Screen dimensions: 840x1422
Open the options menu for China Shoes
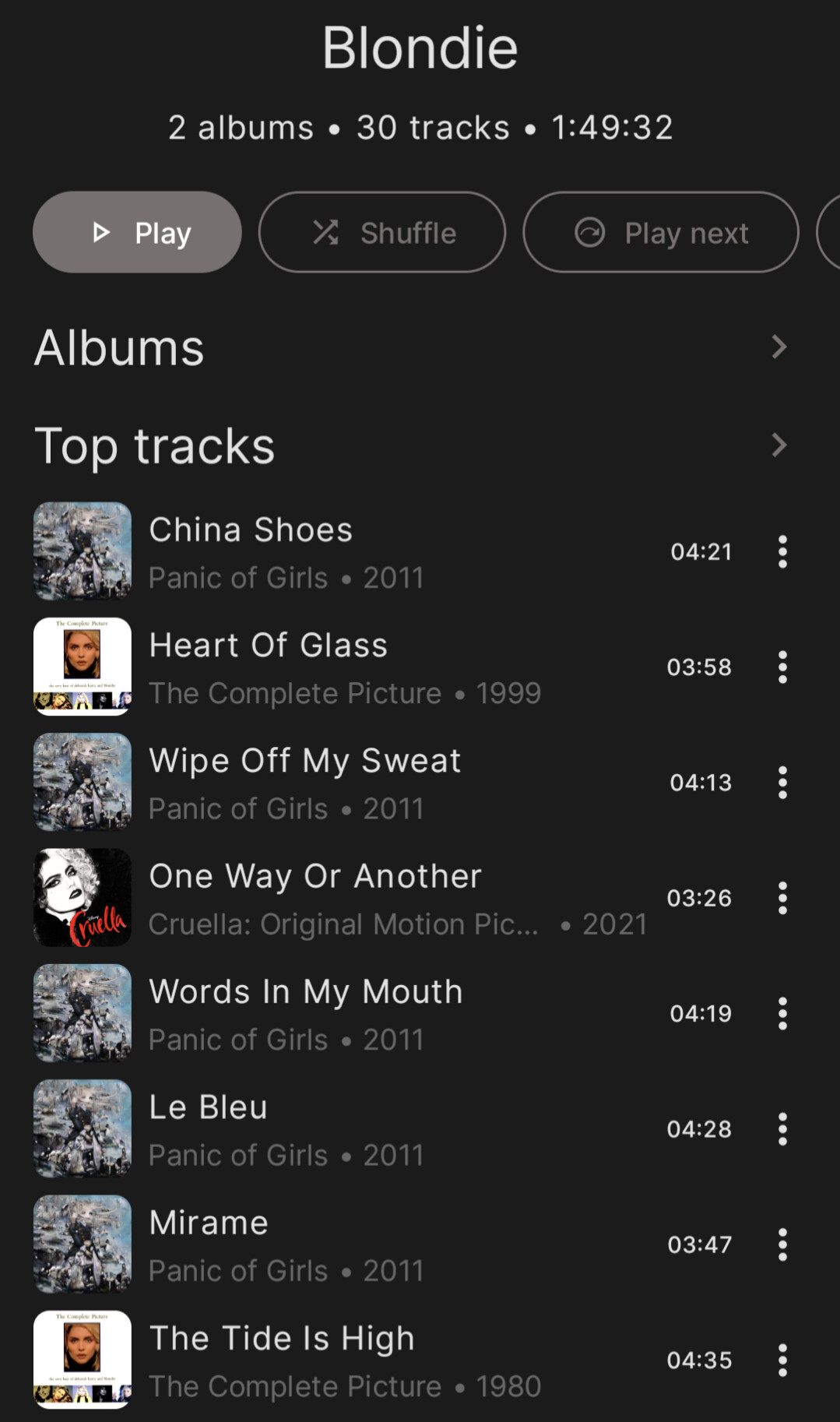click(x=782, y=551)
